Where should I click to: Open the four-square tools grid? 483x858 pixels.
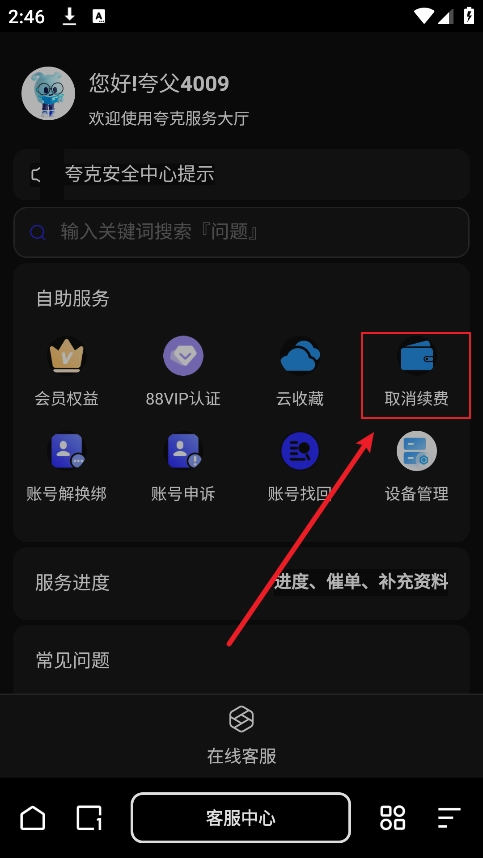(393, 818)
